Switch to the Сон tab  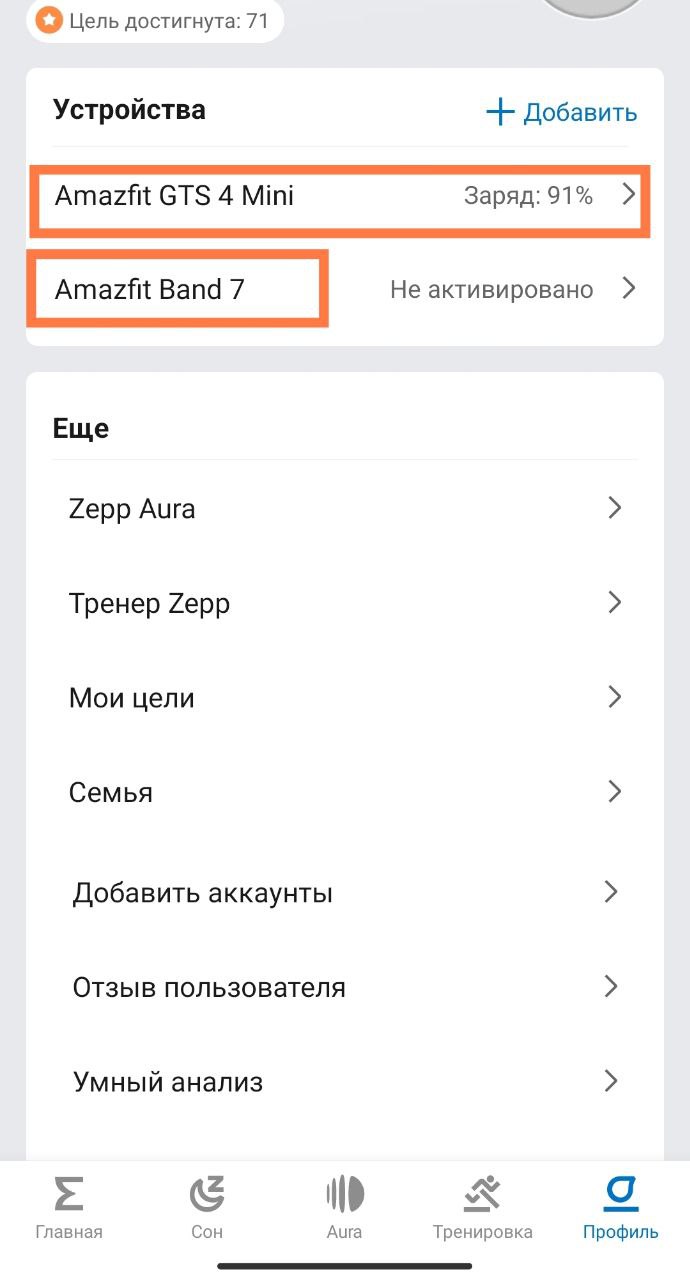coord(207,1207)
